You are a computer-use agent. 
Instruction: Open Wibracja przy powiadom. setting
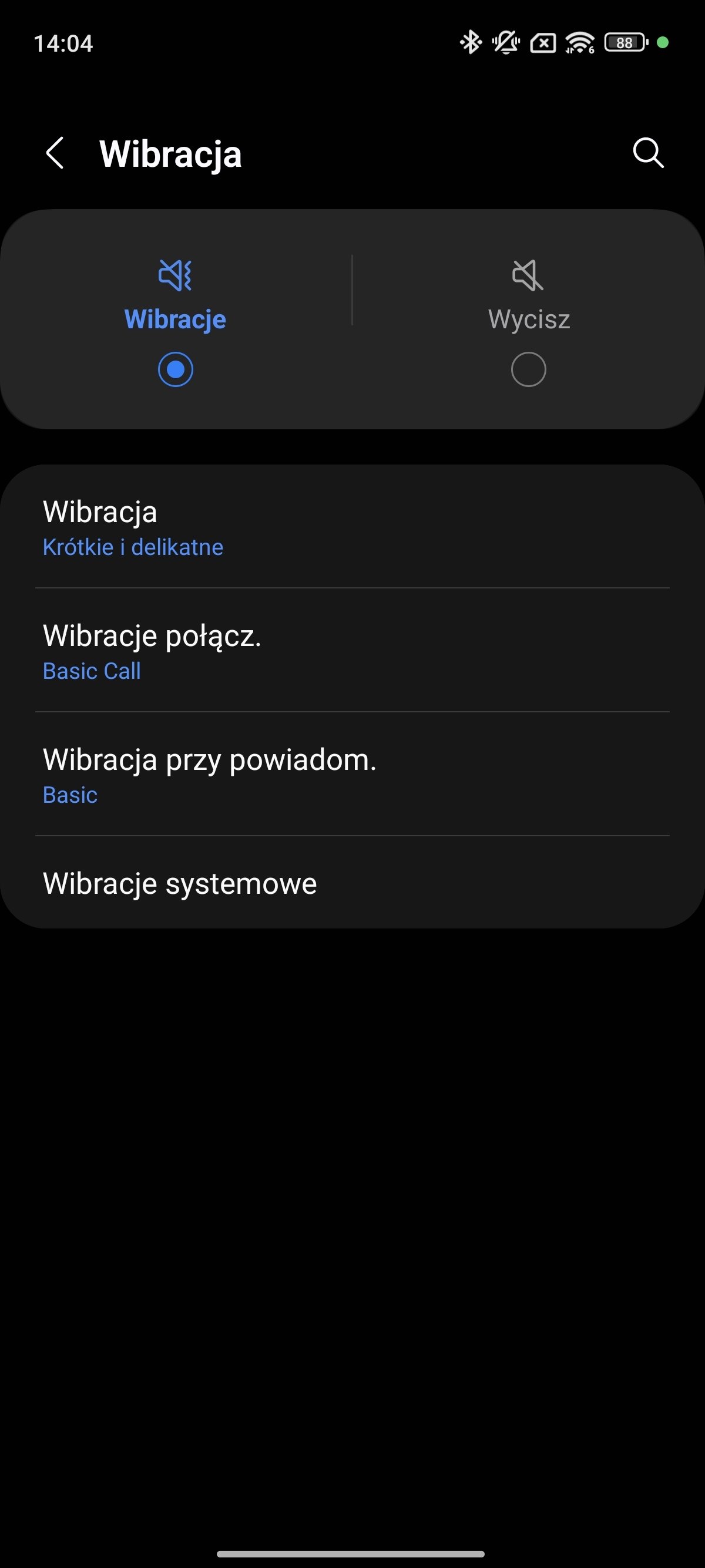point(352,773)
